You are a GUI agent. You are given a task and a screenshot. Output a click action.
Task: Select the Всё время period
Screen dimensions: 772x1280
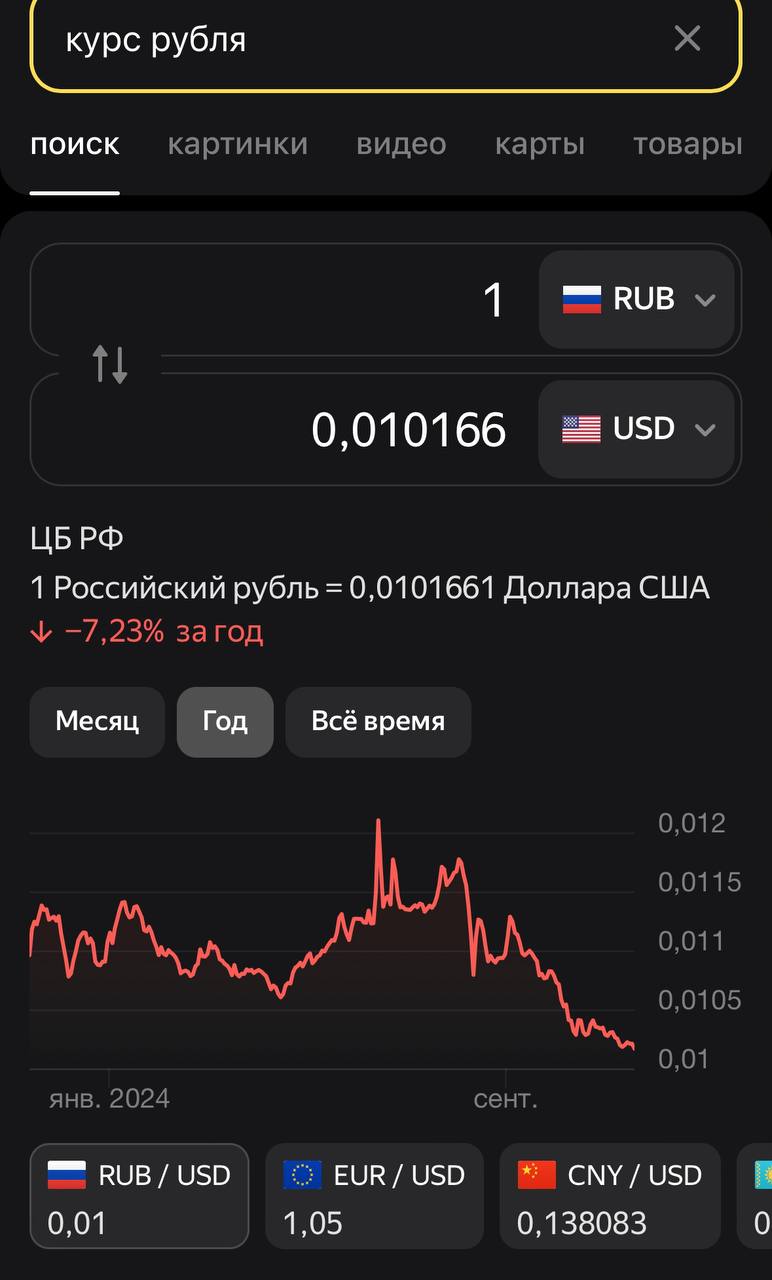tap(378, 722)
